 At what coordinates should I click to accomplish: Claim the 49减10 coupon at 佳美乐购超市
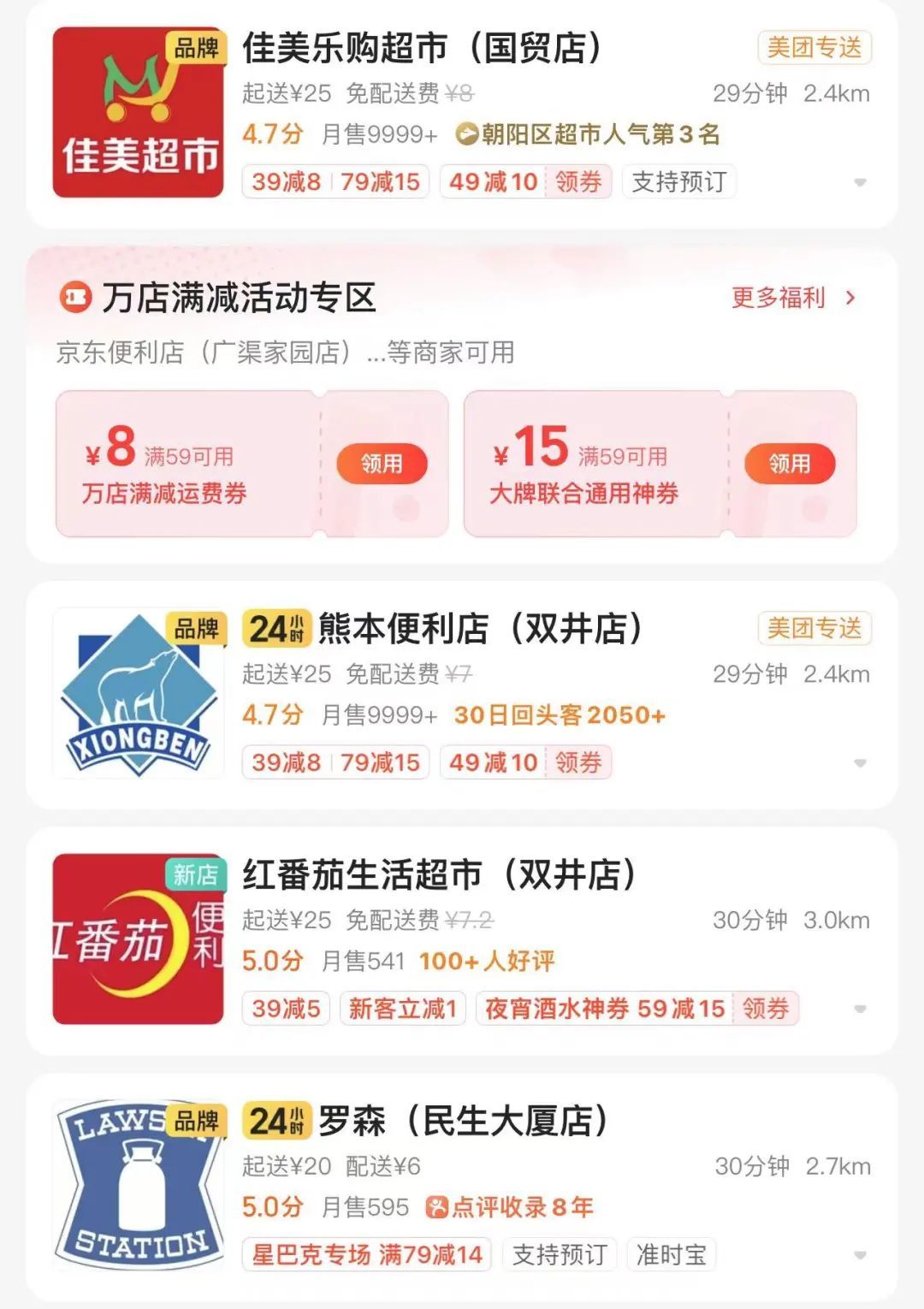click(x=578, y=181)
